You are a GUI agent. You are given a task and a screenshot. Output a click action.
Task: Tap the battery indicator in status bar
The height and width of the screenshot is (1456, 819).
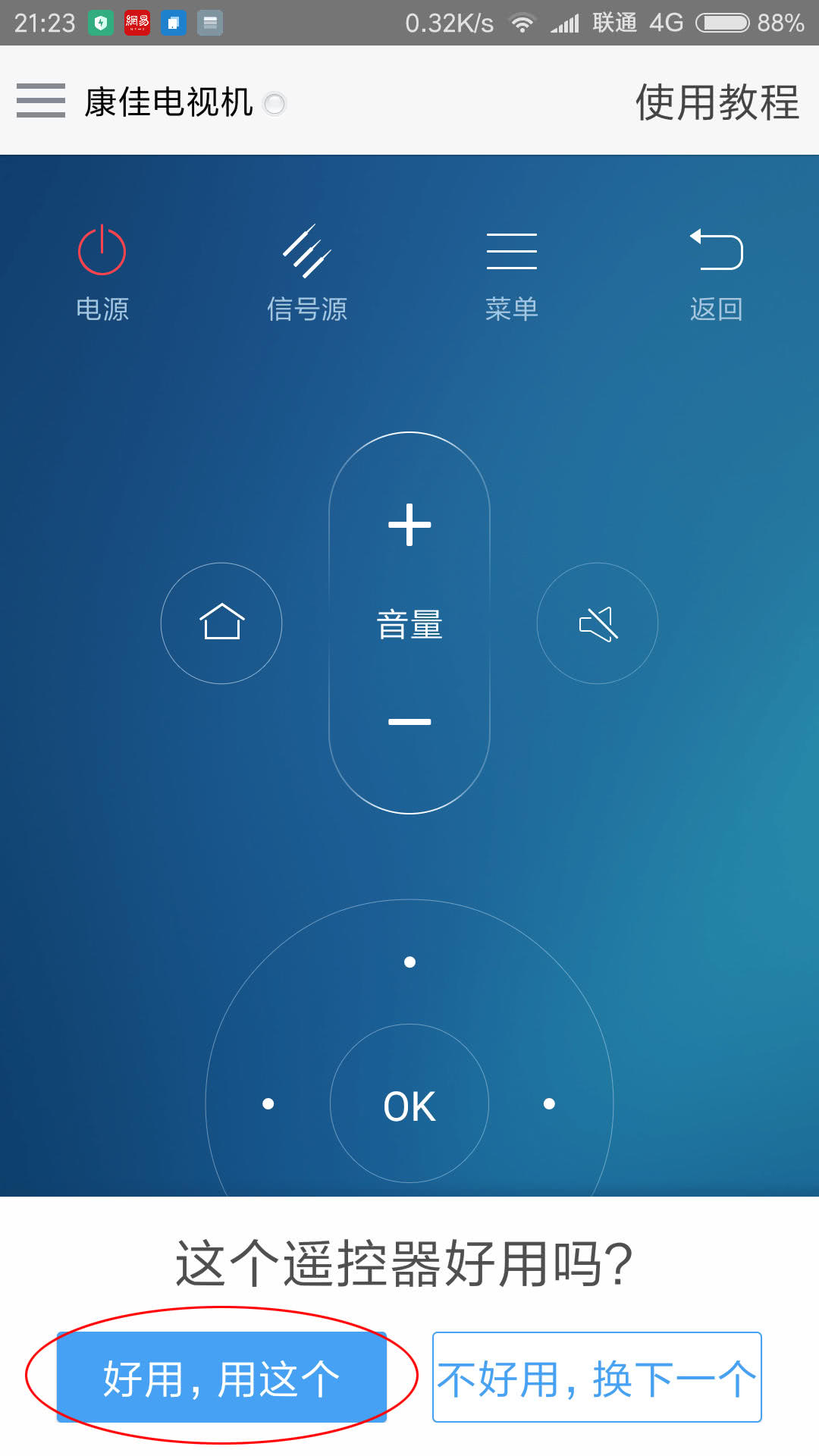click(721, 22)
